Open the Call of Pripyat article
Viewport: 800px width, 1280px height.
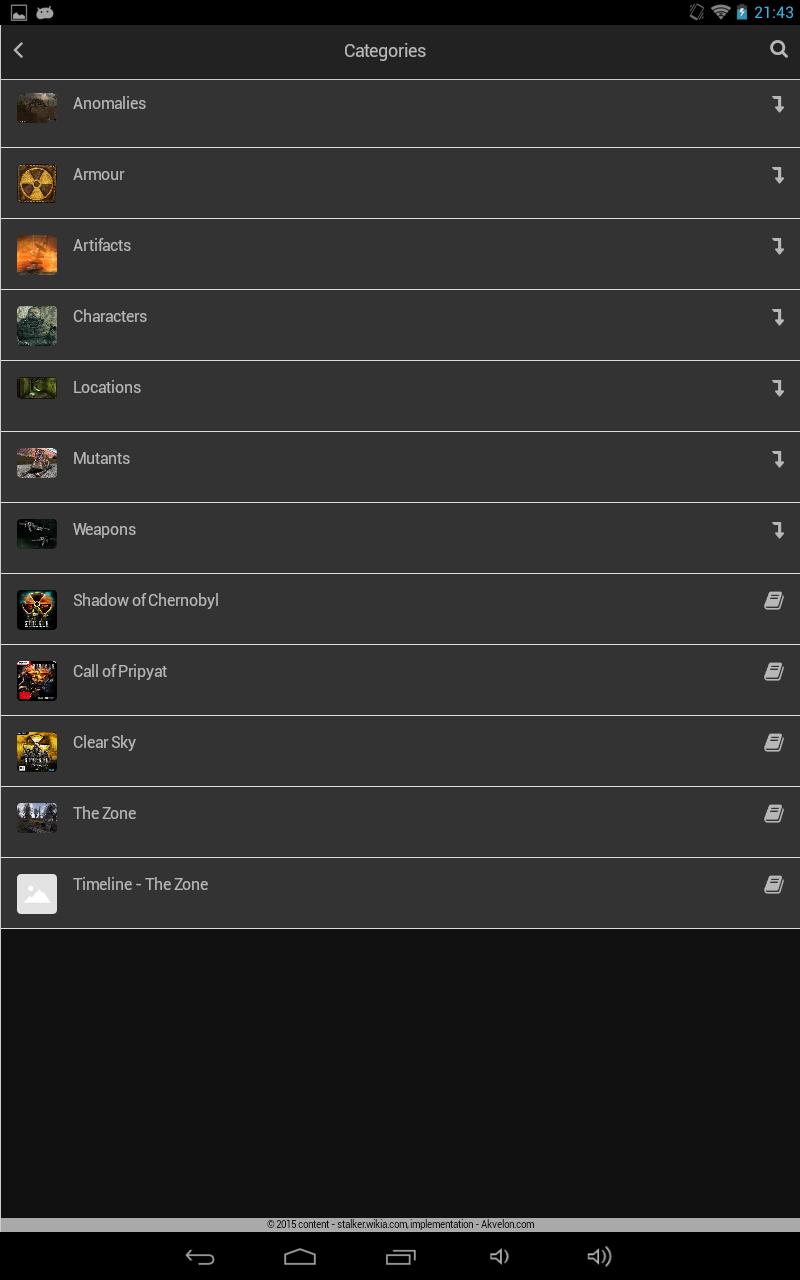pos(400,681)
